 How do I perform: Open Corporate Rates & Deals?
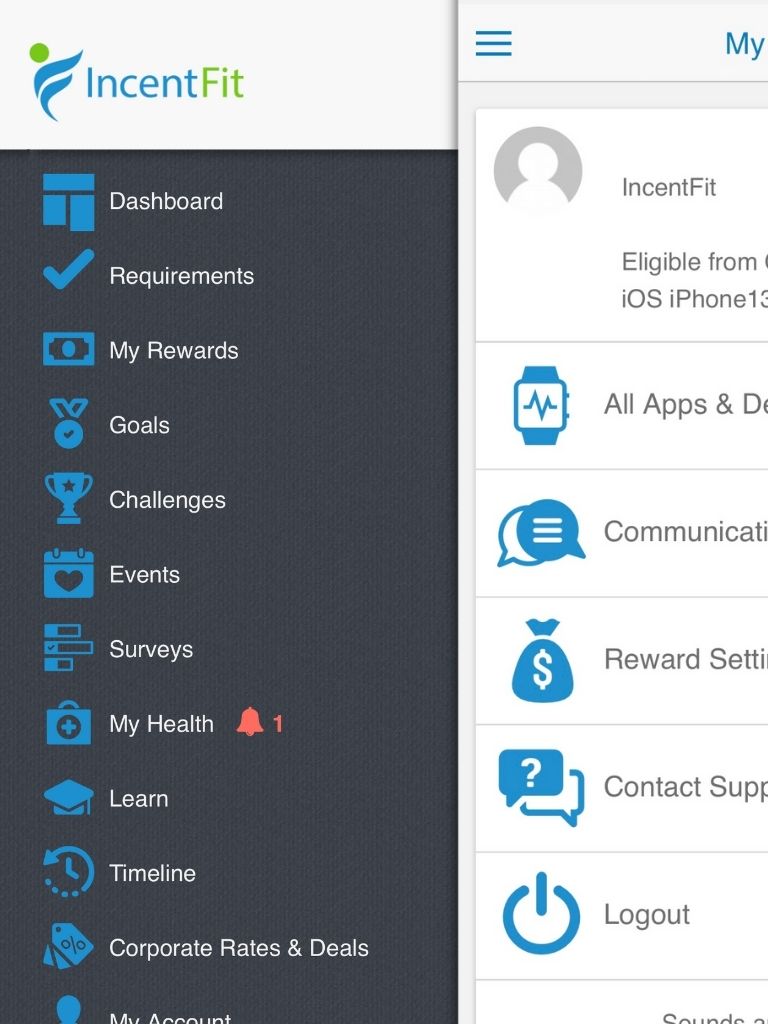coord(238,948)
